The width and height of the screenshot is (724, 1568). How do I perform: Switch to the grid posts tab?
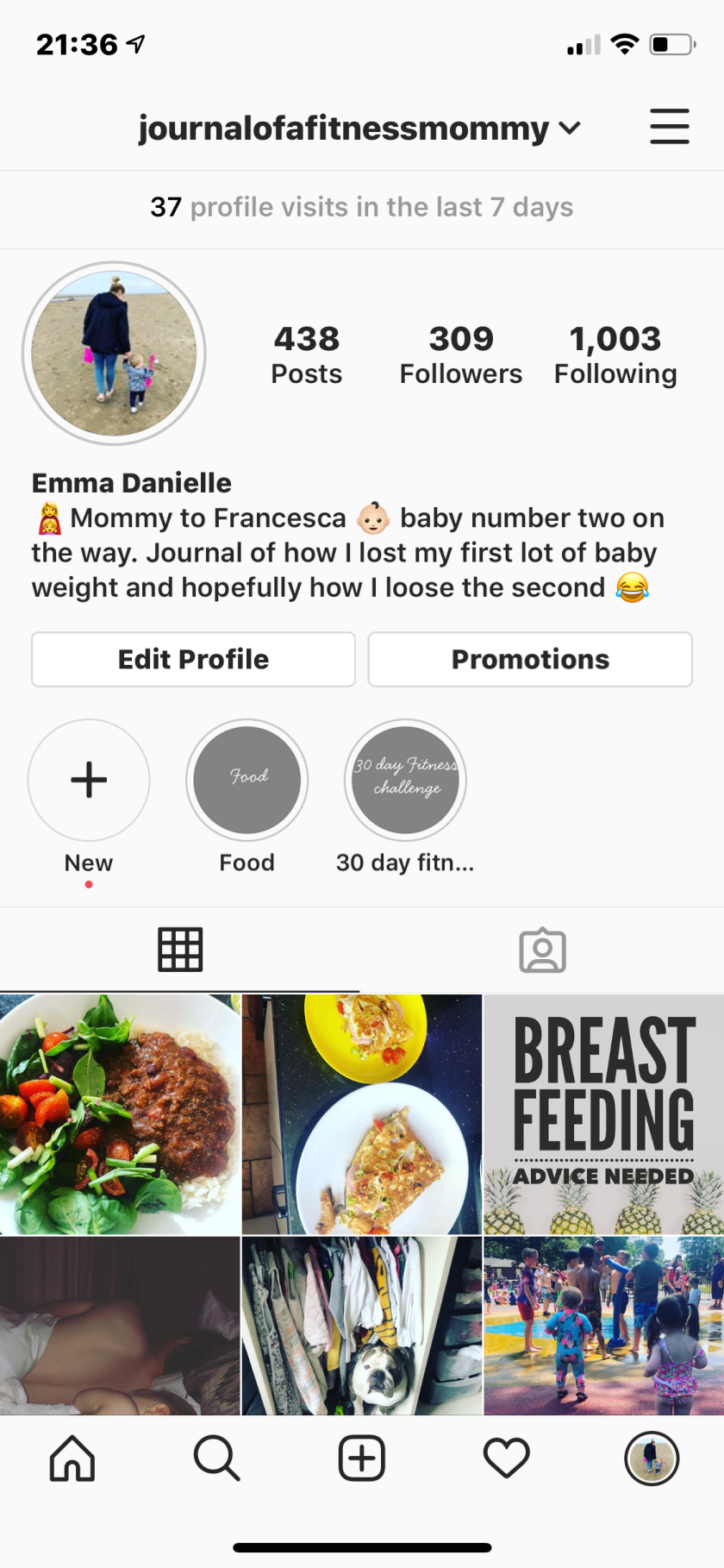point(180,950)
